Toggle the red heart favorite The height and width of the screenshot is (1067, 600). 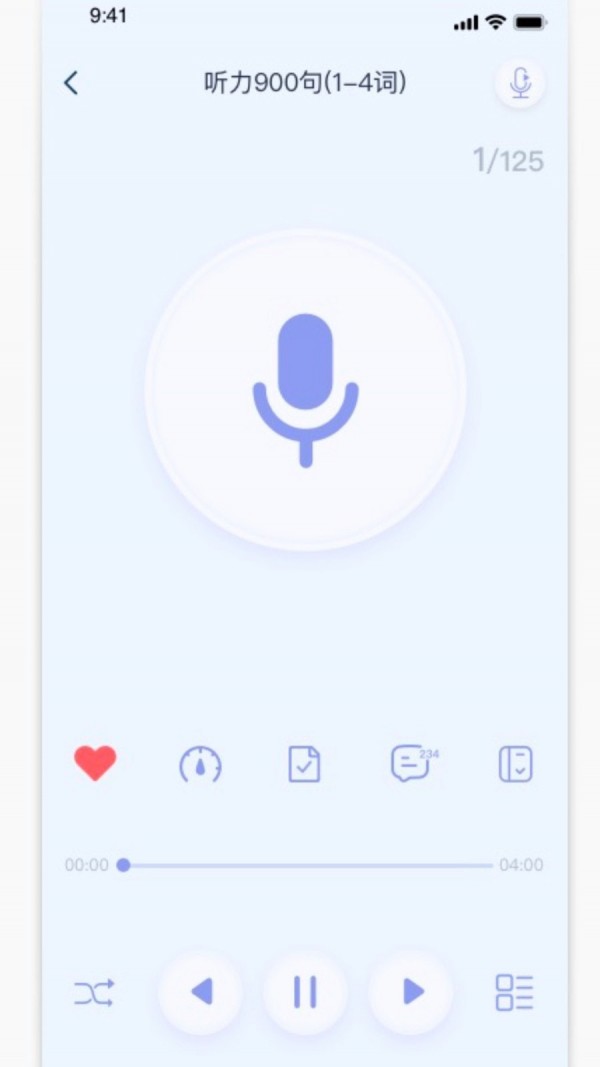tap(95, 764)
